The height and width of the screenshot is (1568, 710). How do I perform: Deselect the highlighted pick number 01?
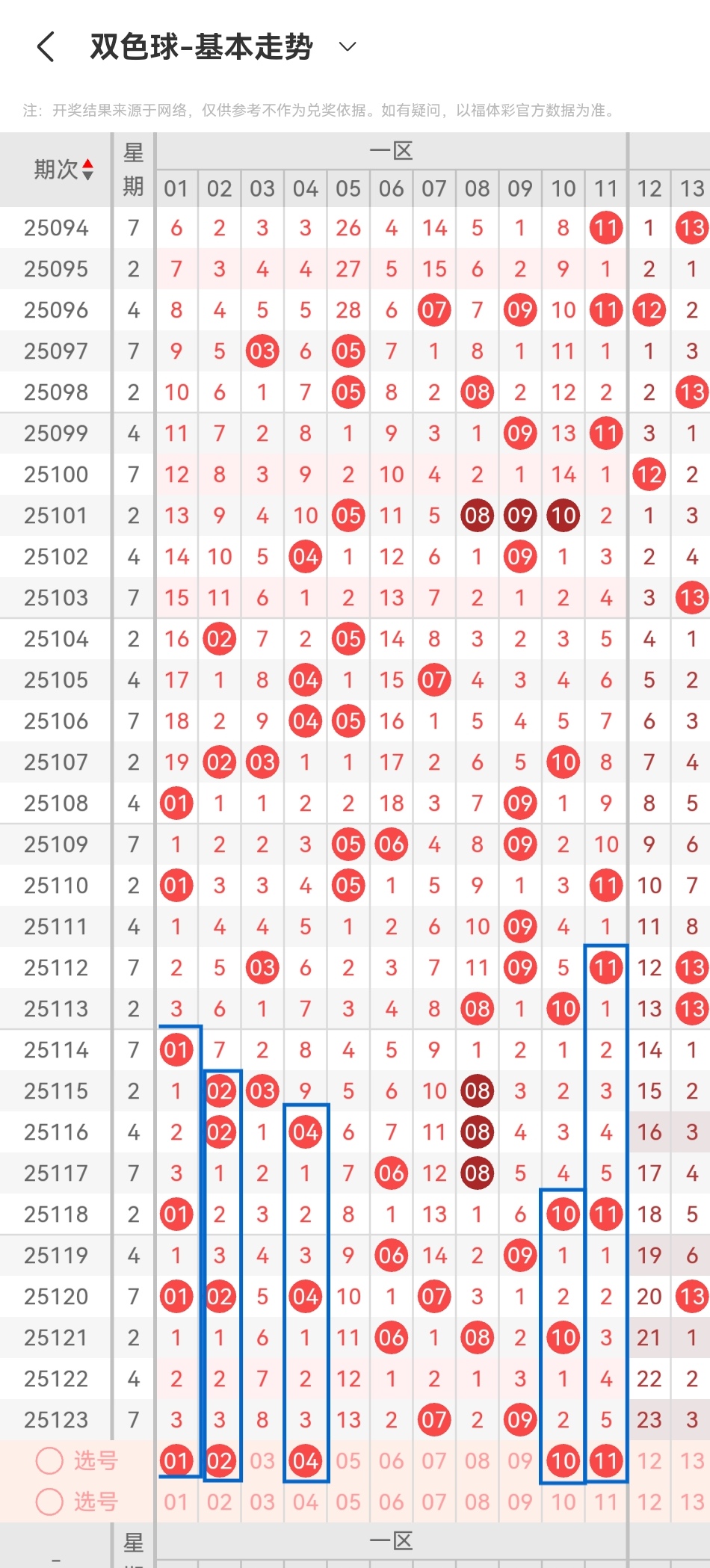coord(176,1460)
